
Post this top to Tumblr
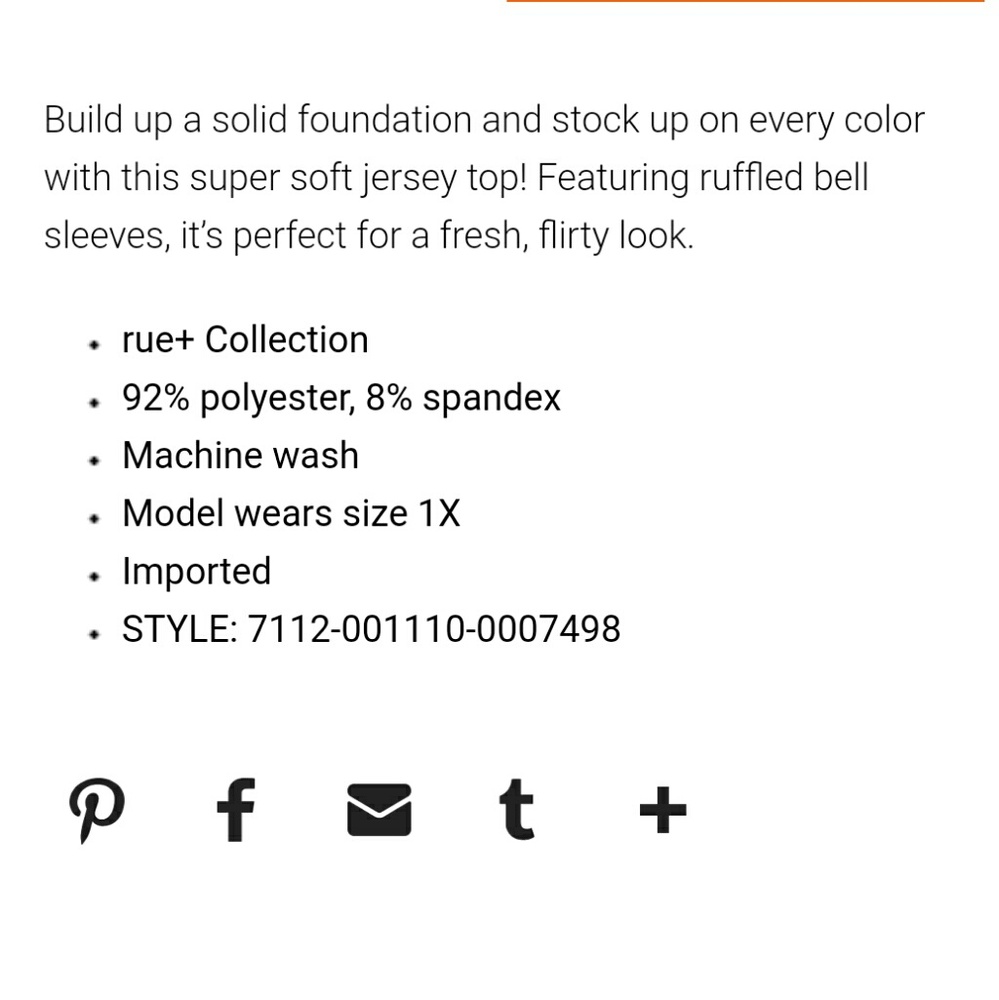tap(517, 809)
